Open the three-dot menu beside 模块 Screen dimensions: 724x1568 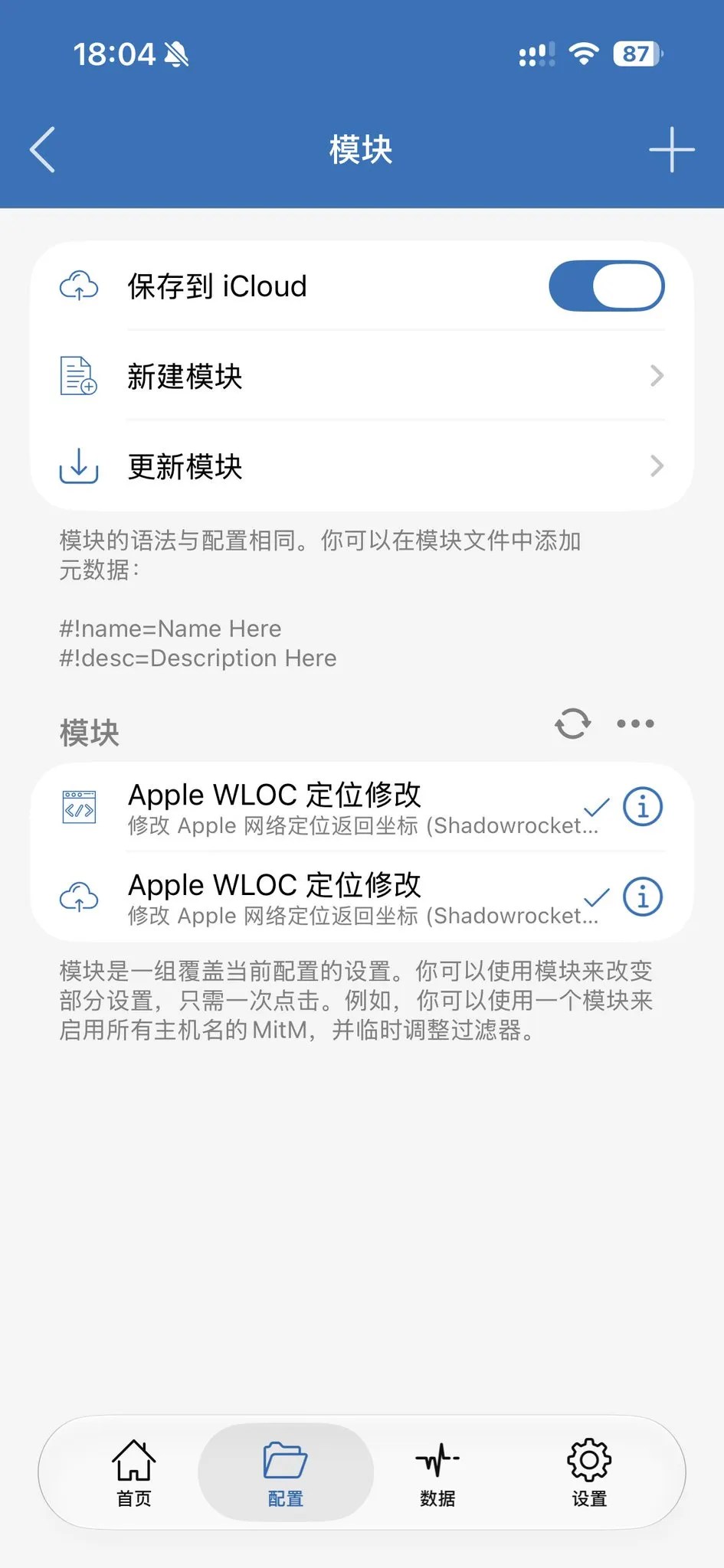point(636,724)
